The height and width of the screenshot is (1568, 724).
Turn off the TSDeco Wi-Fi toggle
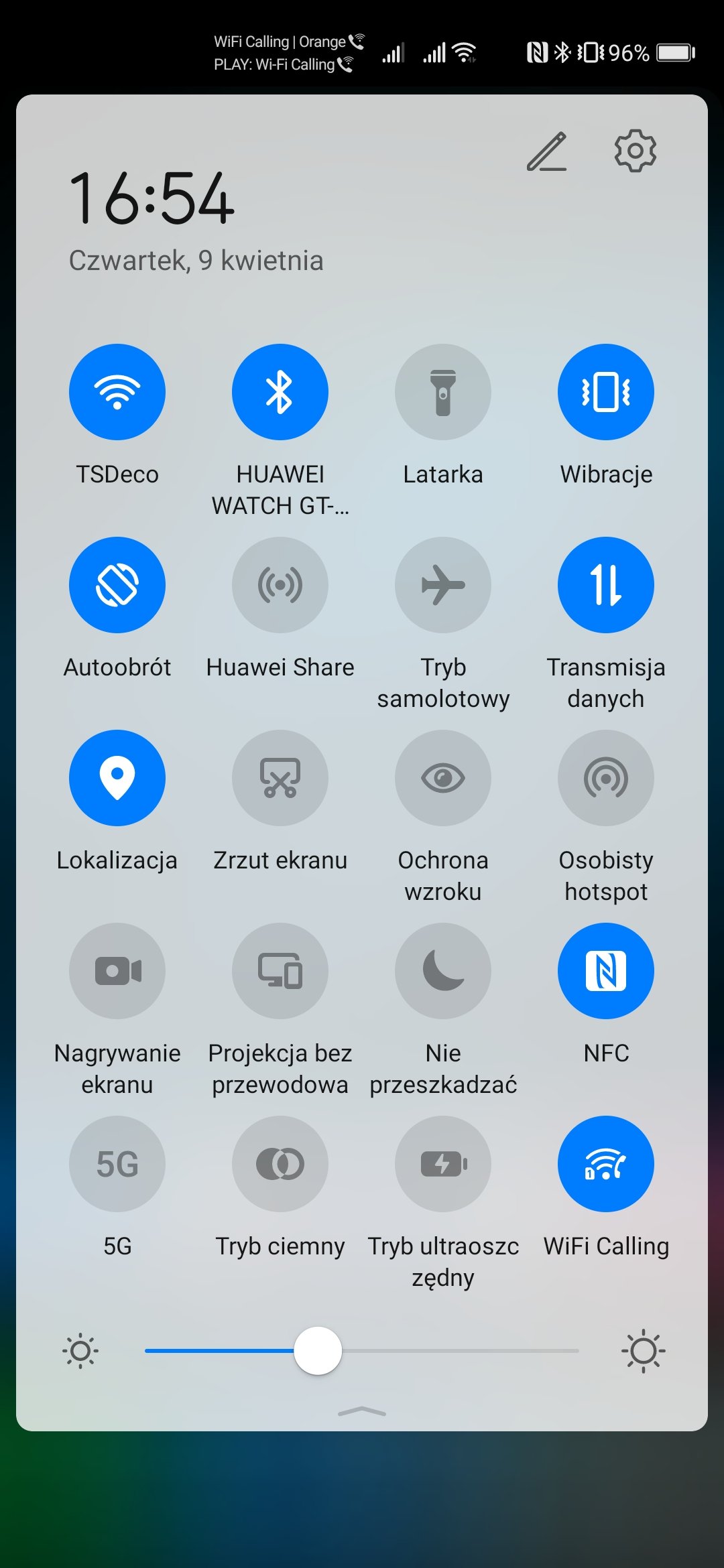(x=117, y=392)
